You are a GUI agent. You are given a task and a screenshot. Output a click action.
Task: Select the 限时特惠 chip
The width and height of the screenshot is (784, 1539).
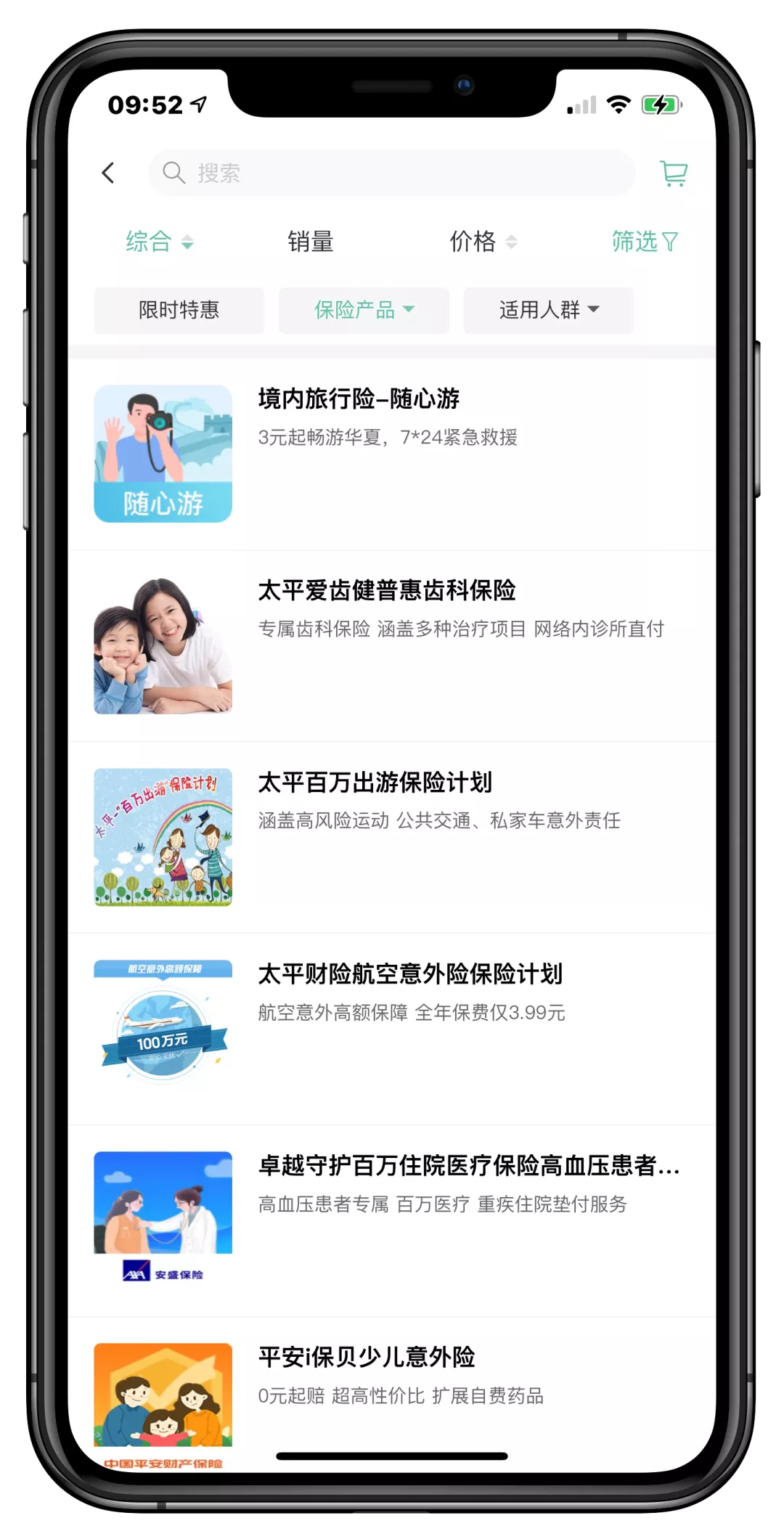179,310
